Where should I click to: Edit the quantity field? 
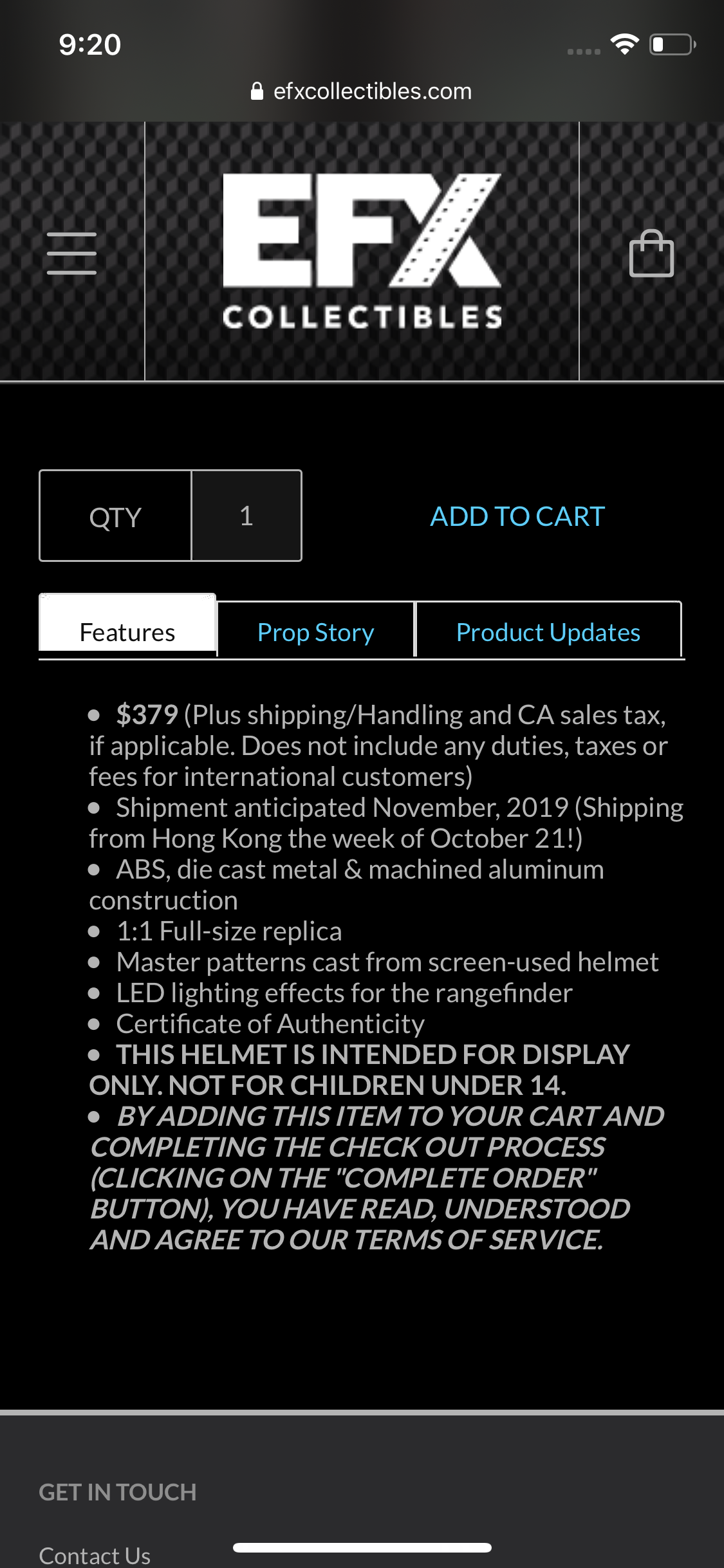(246, 516)
